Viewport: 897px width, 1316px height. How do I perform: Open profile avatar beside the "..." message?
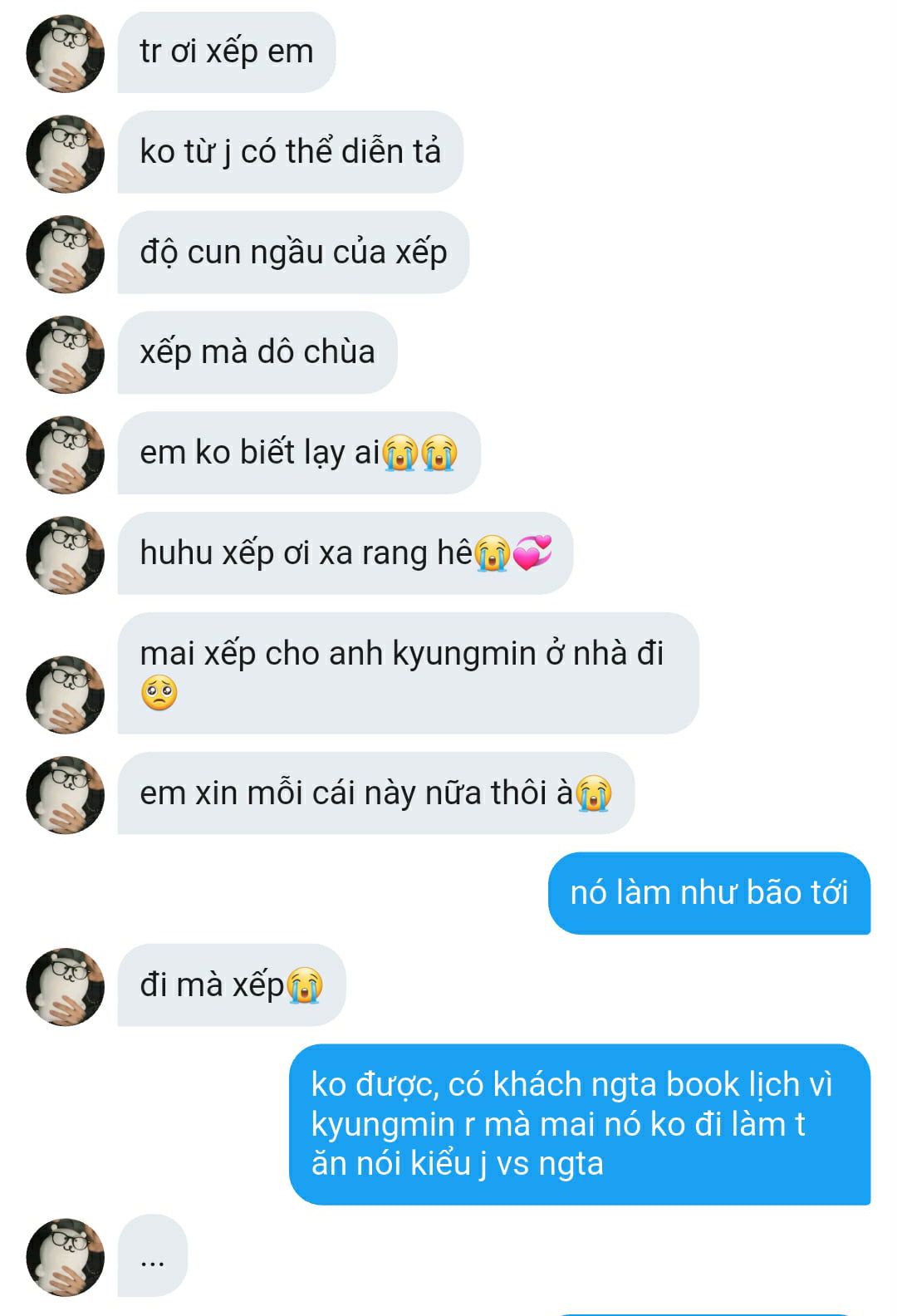coord(65,1257)
